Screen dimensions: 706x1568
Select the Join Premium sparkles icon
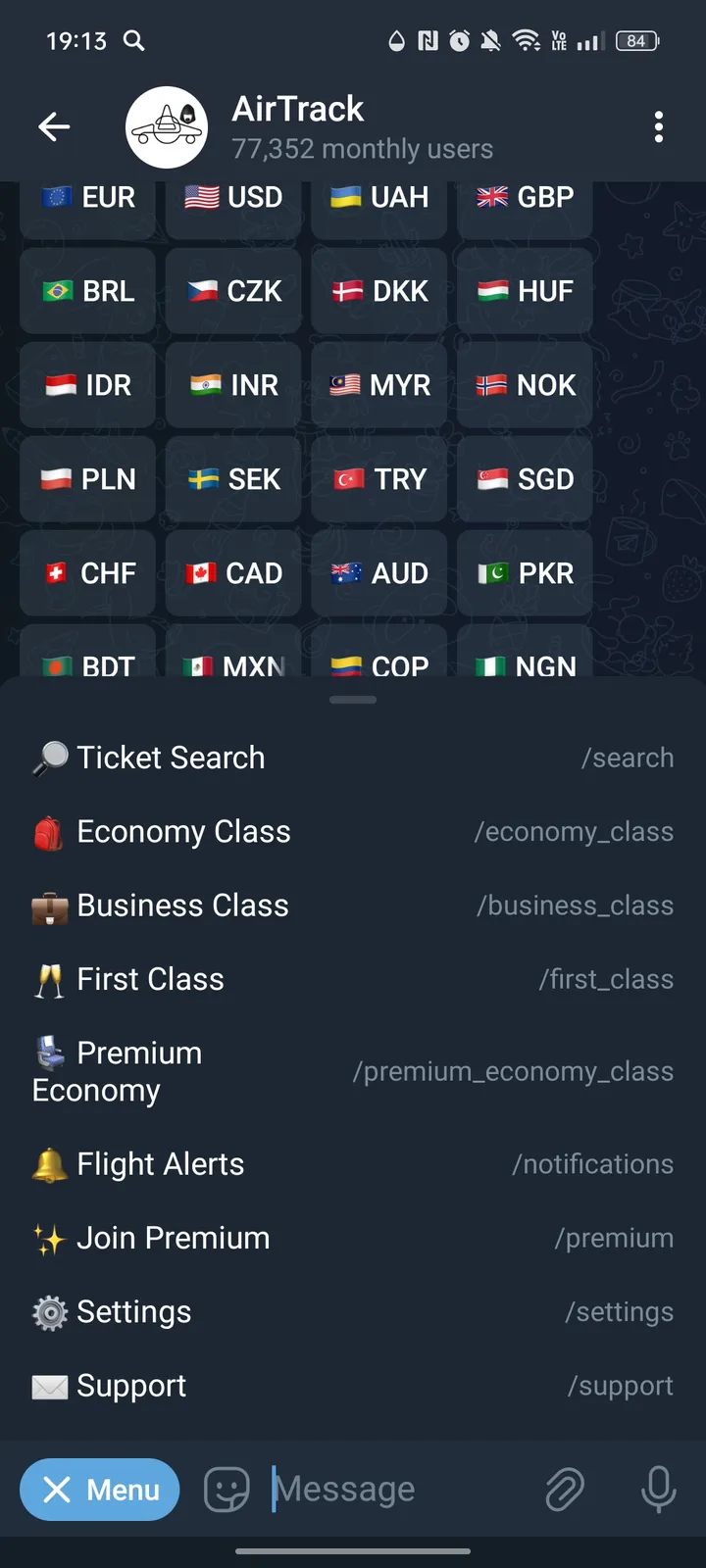(x=48, y=1238)
